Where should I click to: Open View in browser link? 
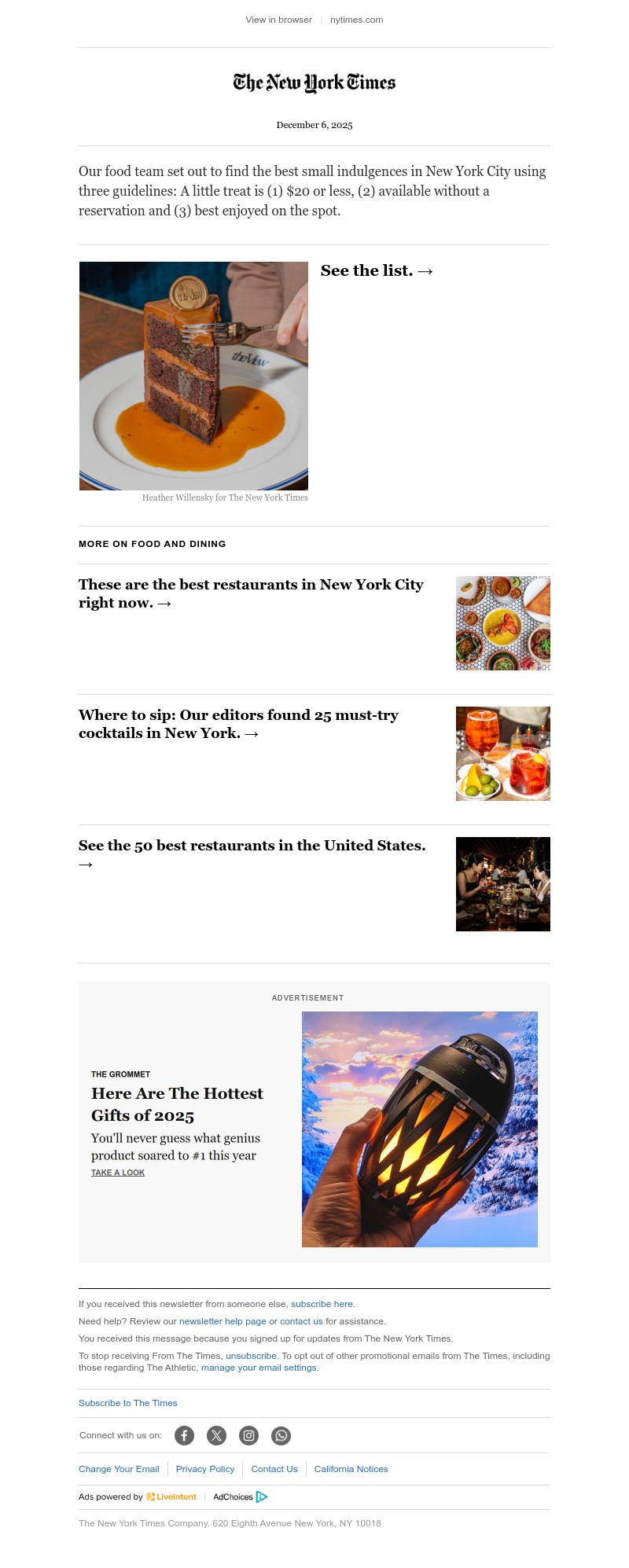[278, 20]
